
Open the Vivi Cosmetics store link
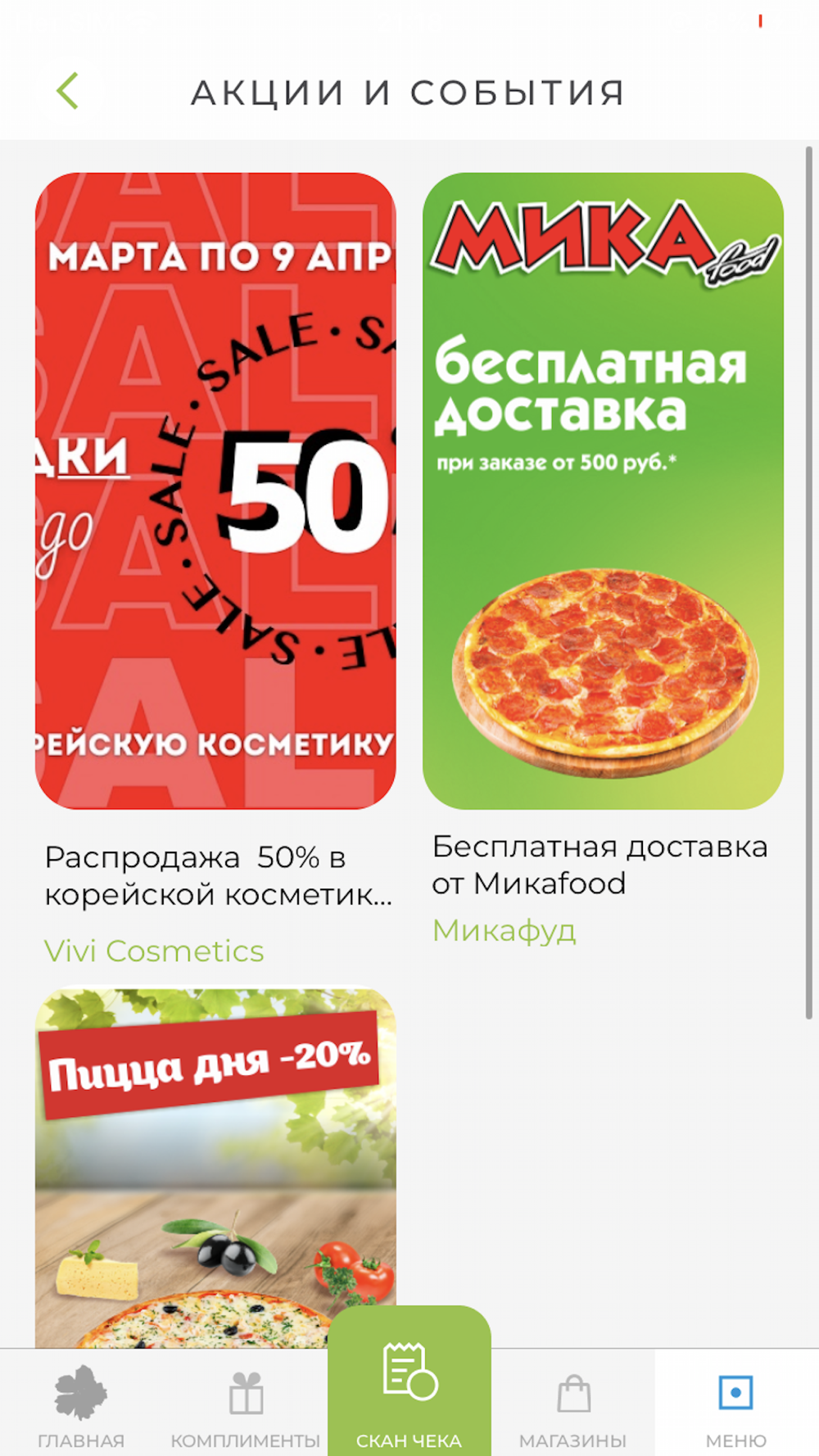click(154, 951)
